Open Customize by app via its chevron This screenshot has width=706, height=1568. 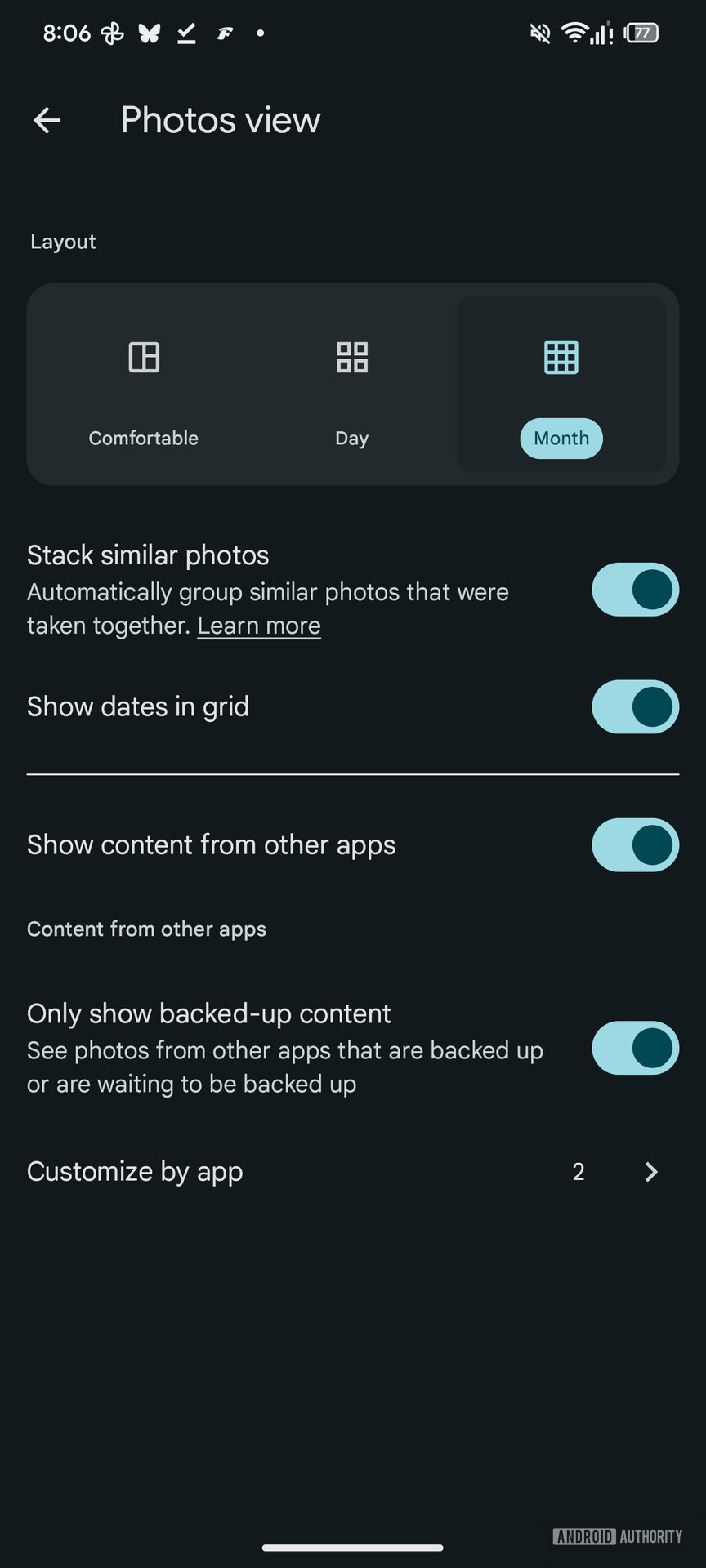coord(650,1172)
